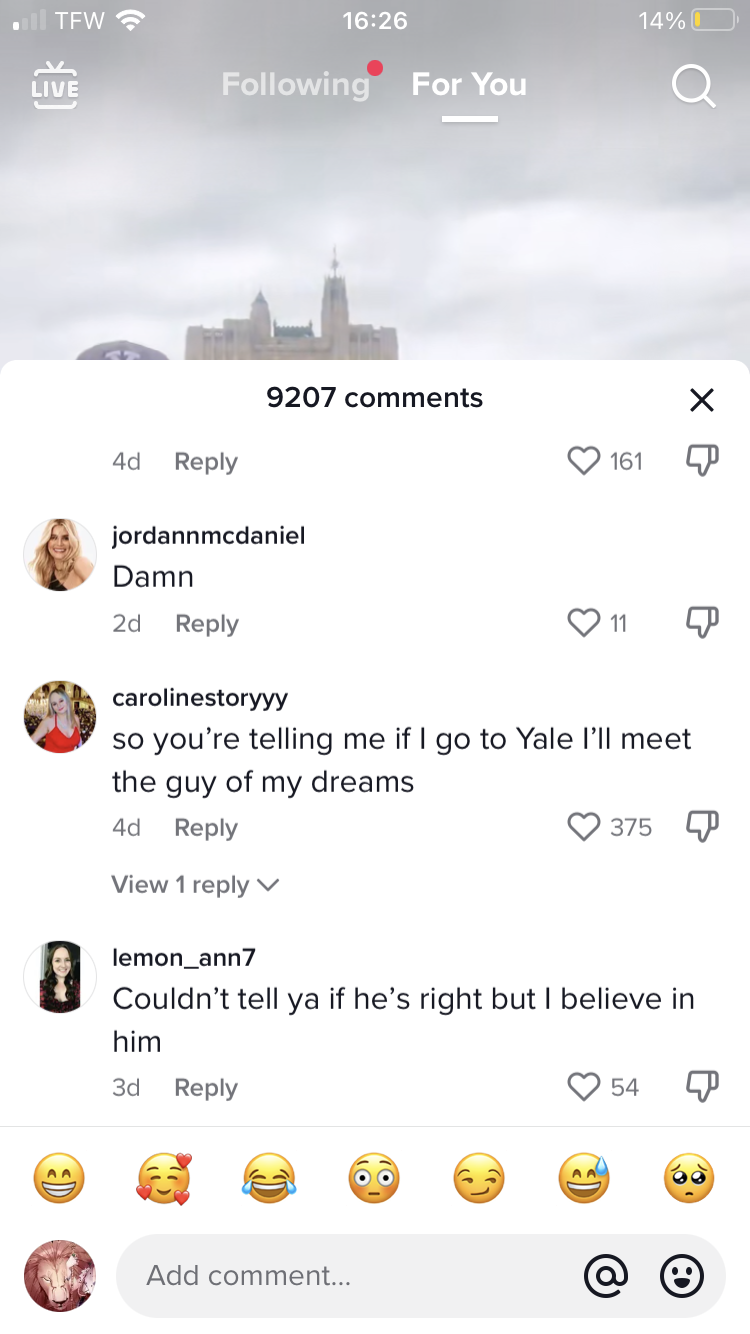Open the LIVE icon

pos(55,85)
